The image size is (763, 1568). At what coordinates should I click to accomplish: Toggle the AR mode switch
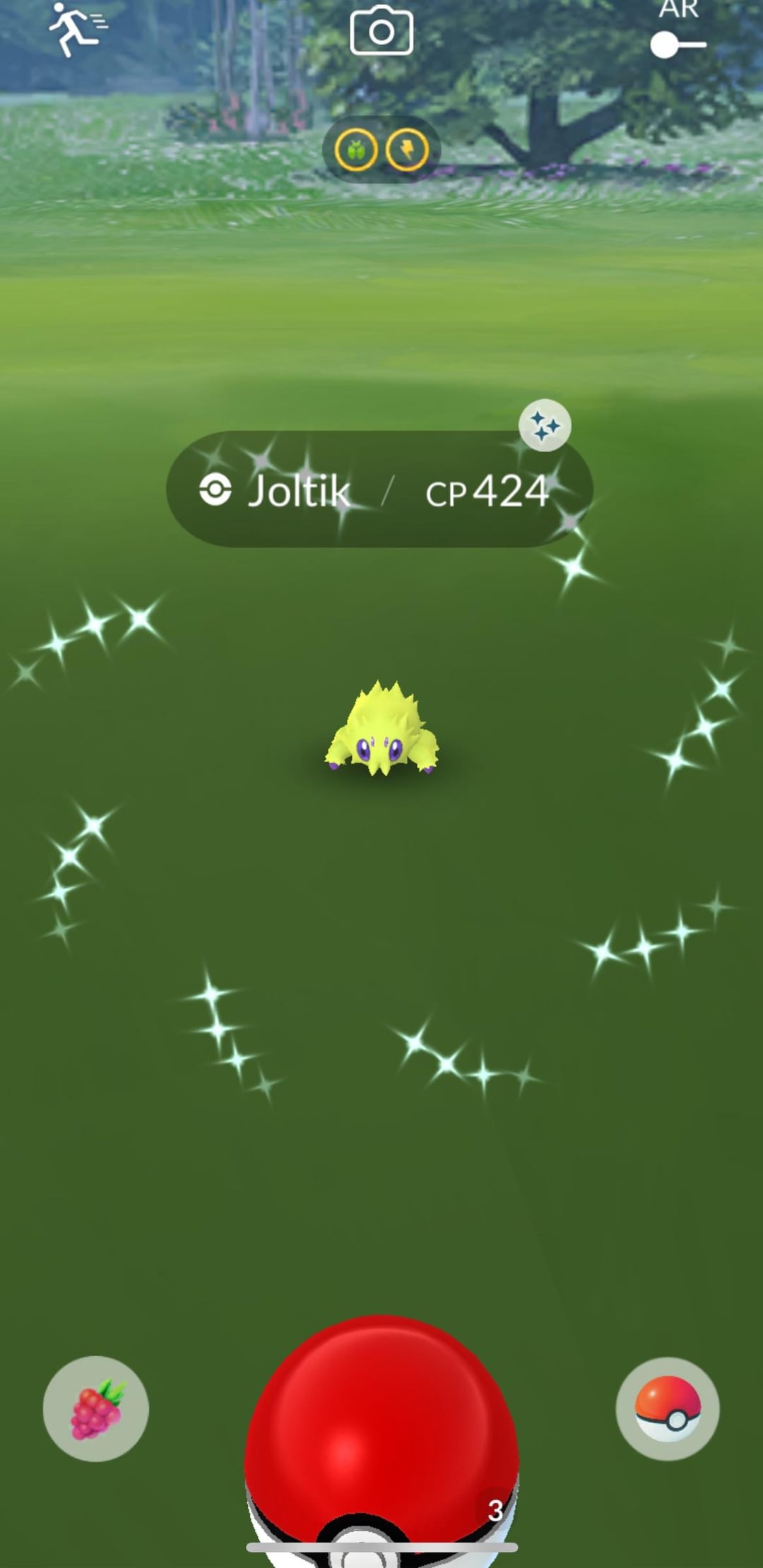678,44
